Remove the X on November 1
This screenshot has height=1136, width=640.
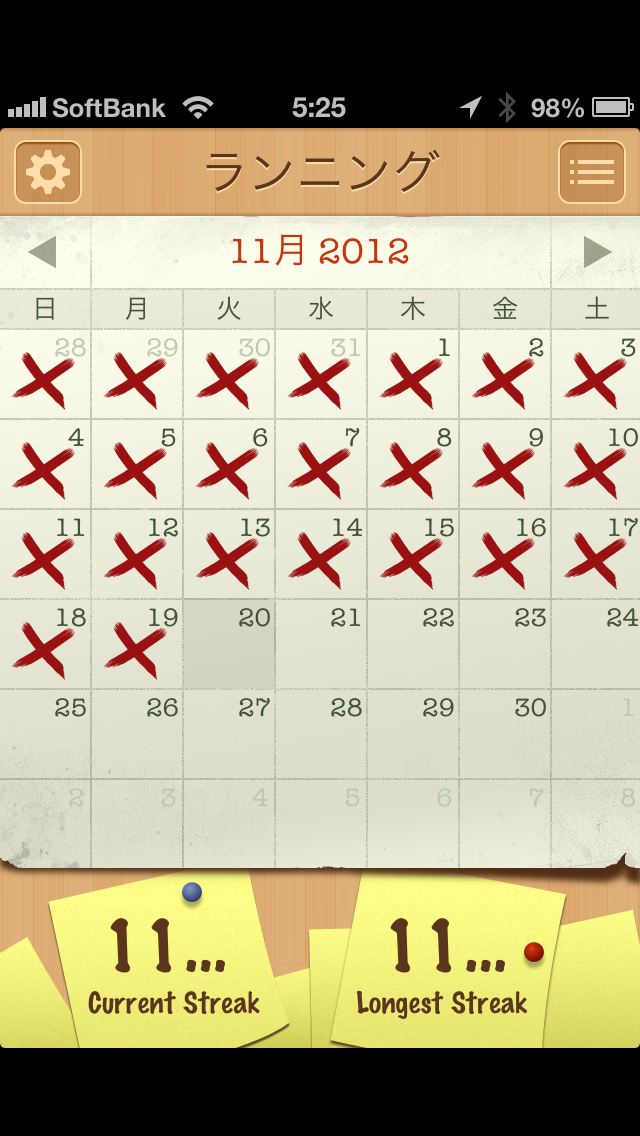coord(413,375)
